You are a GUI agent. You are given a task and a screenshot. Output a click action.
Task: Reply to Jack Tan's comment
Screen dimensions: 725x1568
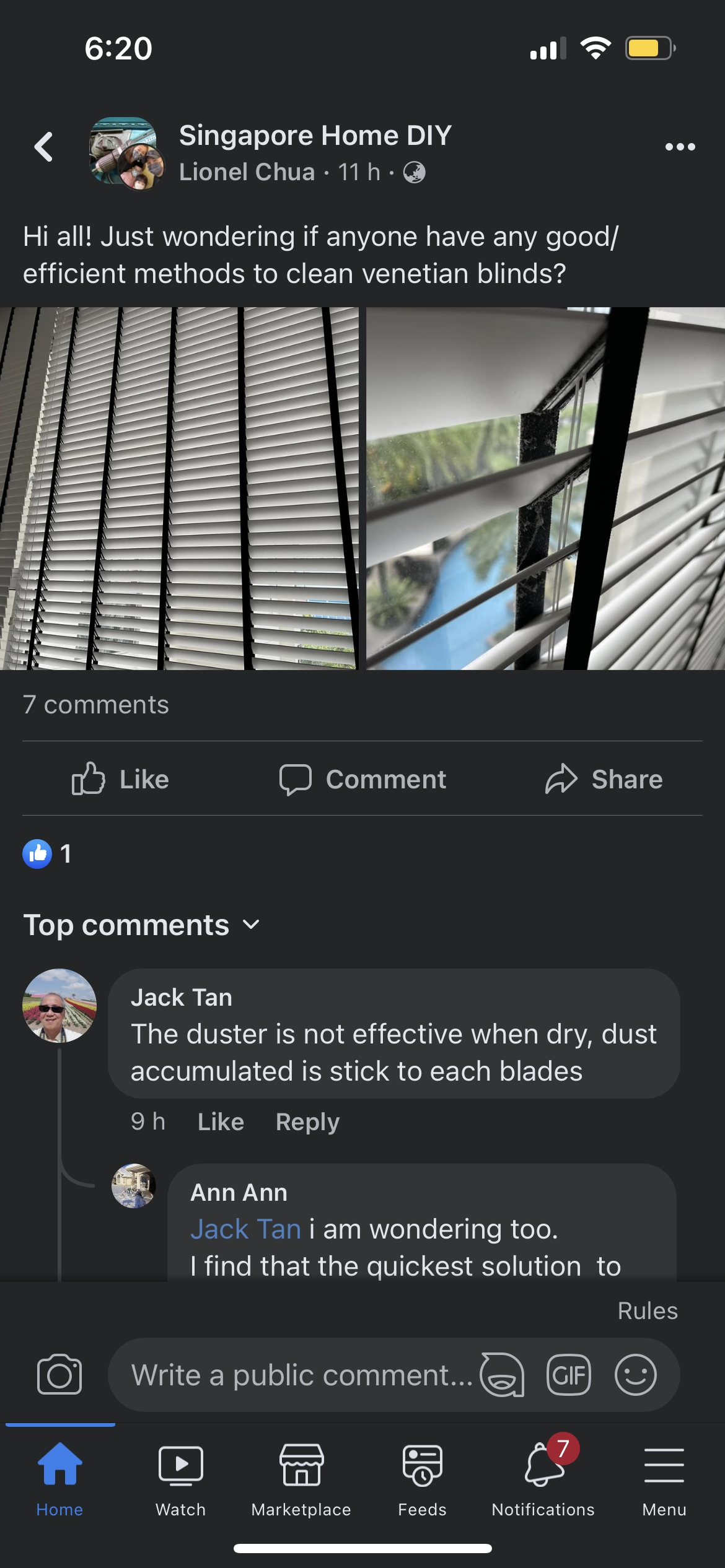(x=307, y=1122)
